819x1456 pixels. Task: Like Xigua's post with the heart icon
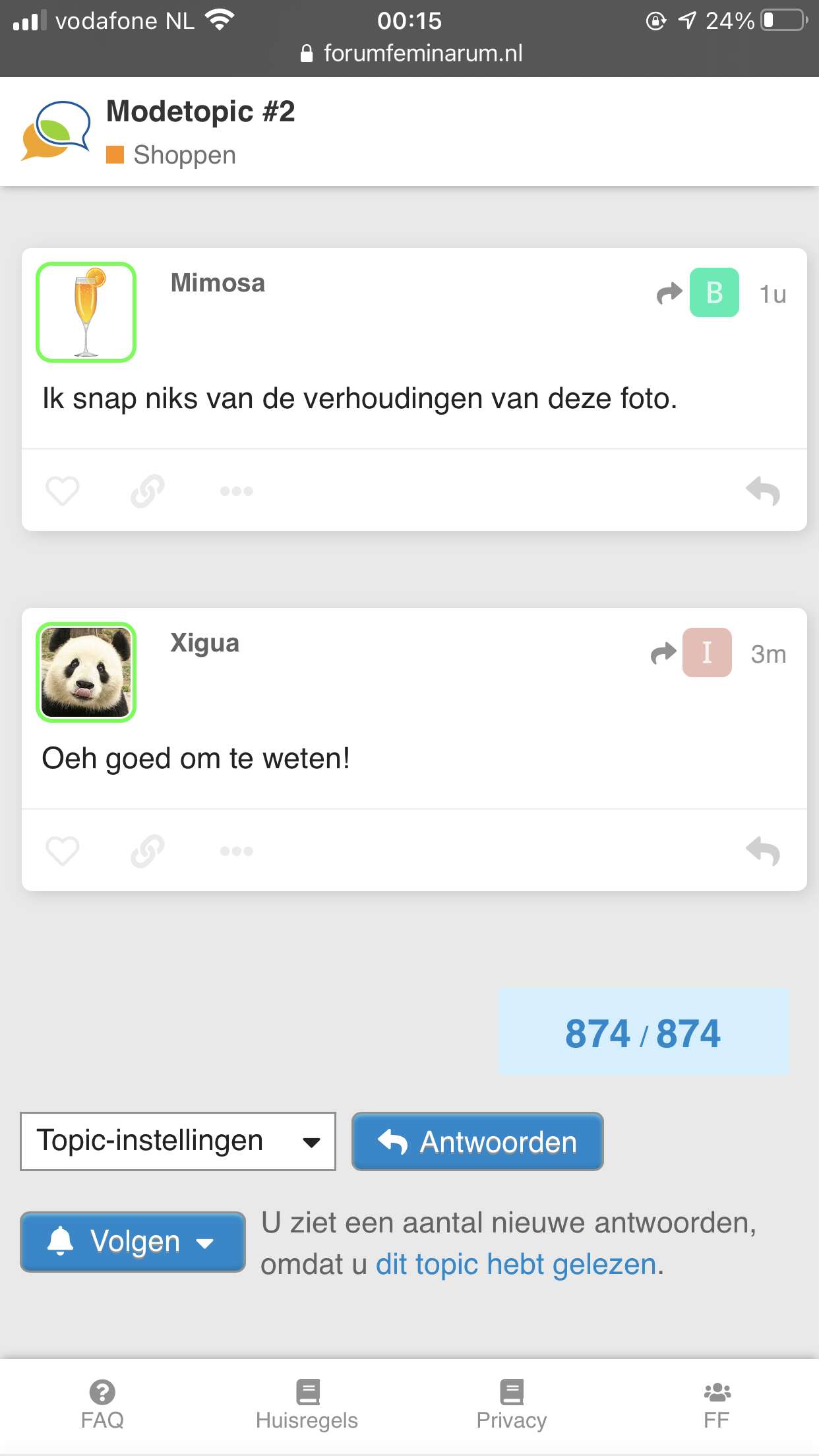pyautogui.click(x=63, y=851)
